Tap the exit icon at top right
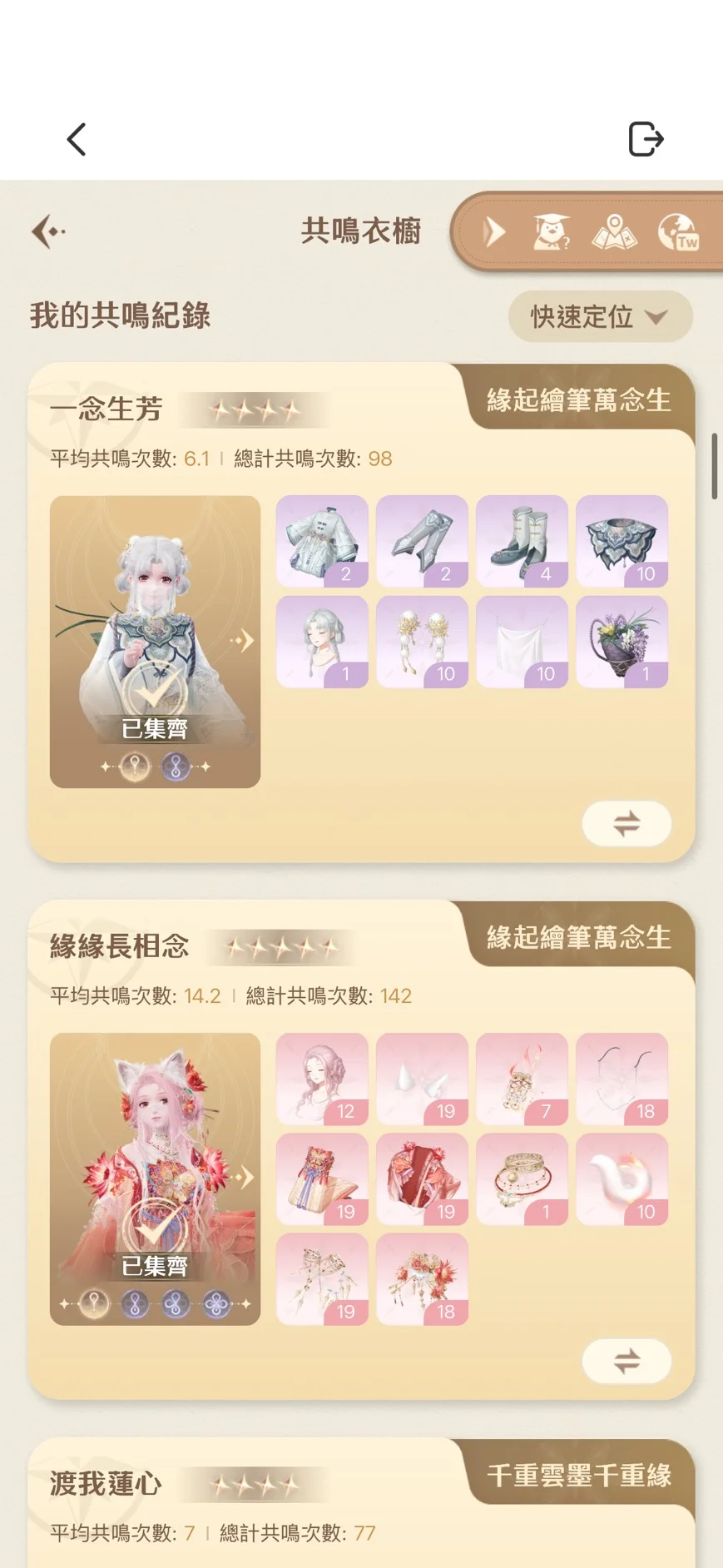 coord(646,139)
